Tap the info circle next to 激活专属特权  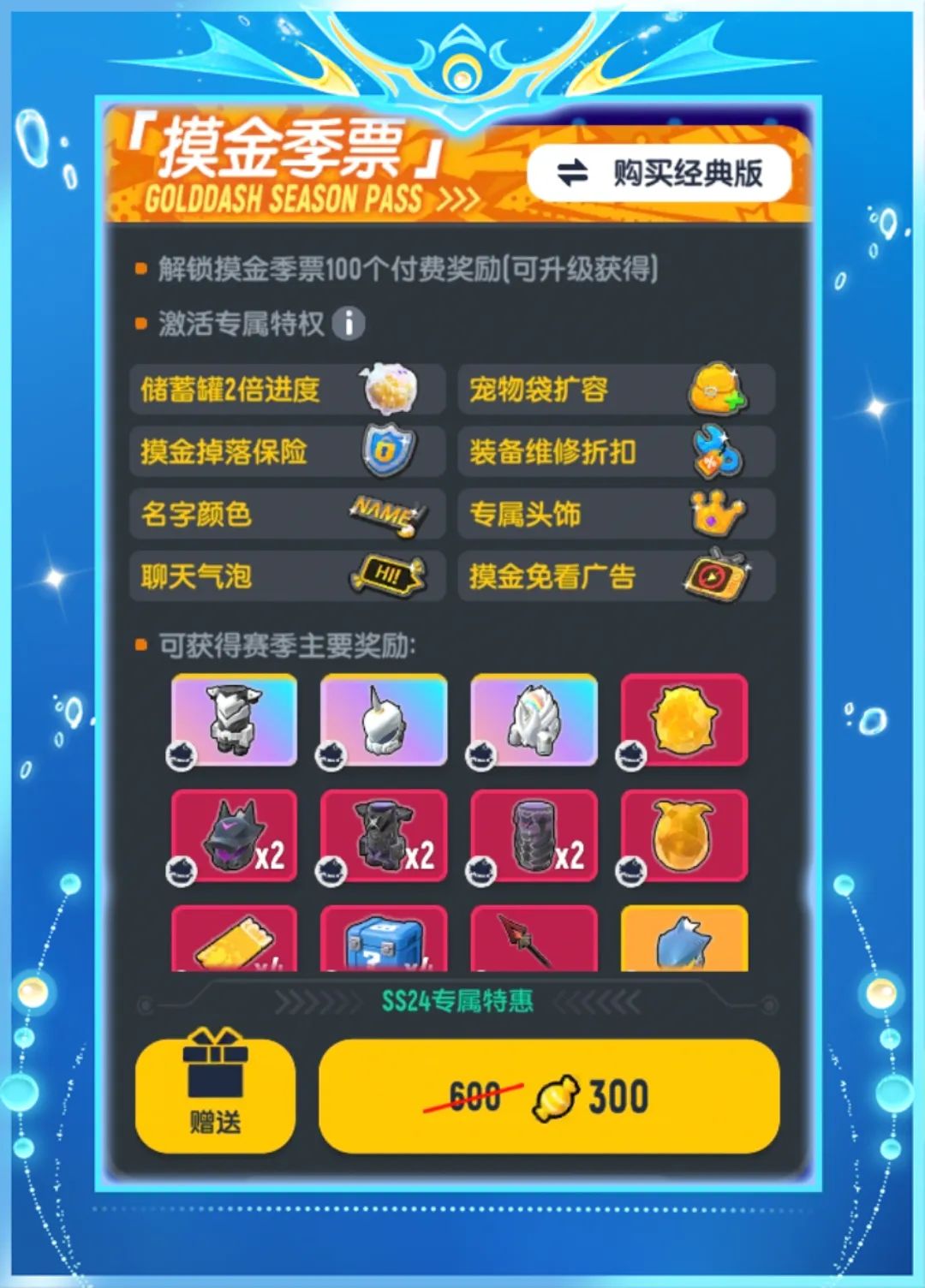coord(348,322)
